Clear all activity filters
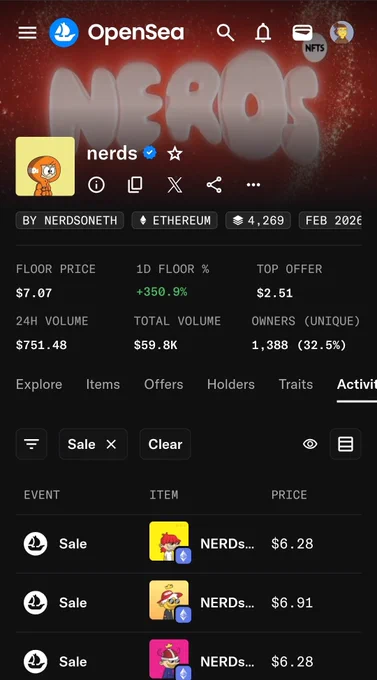The width and height of the screenshot is (377, 680). click(165, 444)
